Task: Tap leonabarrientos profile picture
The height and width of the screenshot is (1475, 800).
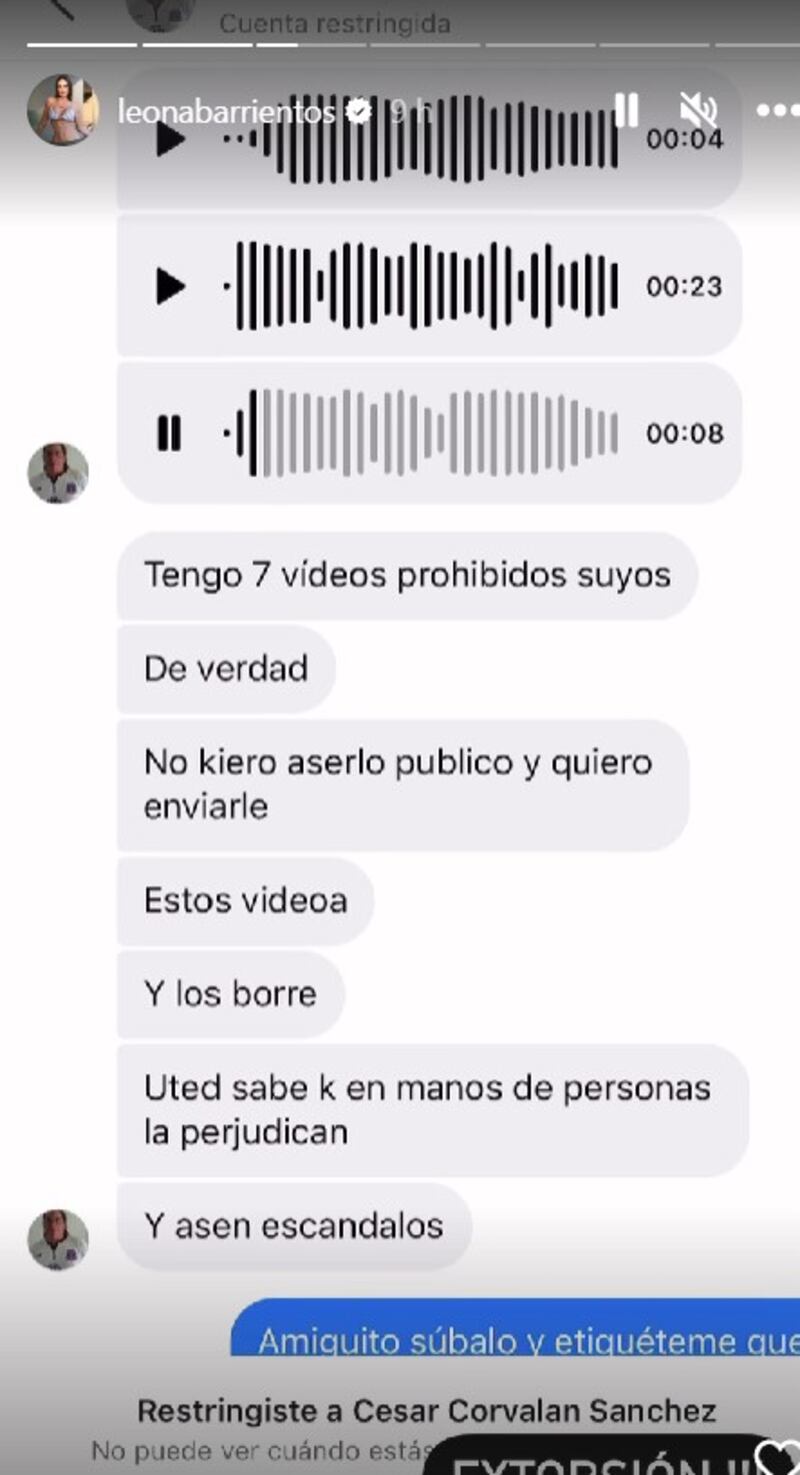Action: coord(62,109)
